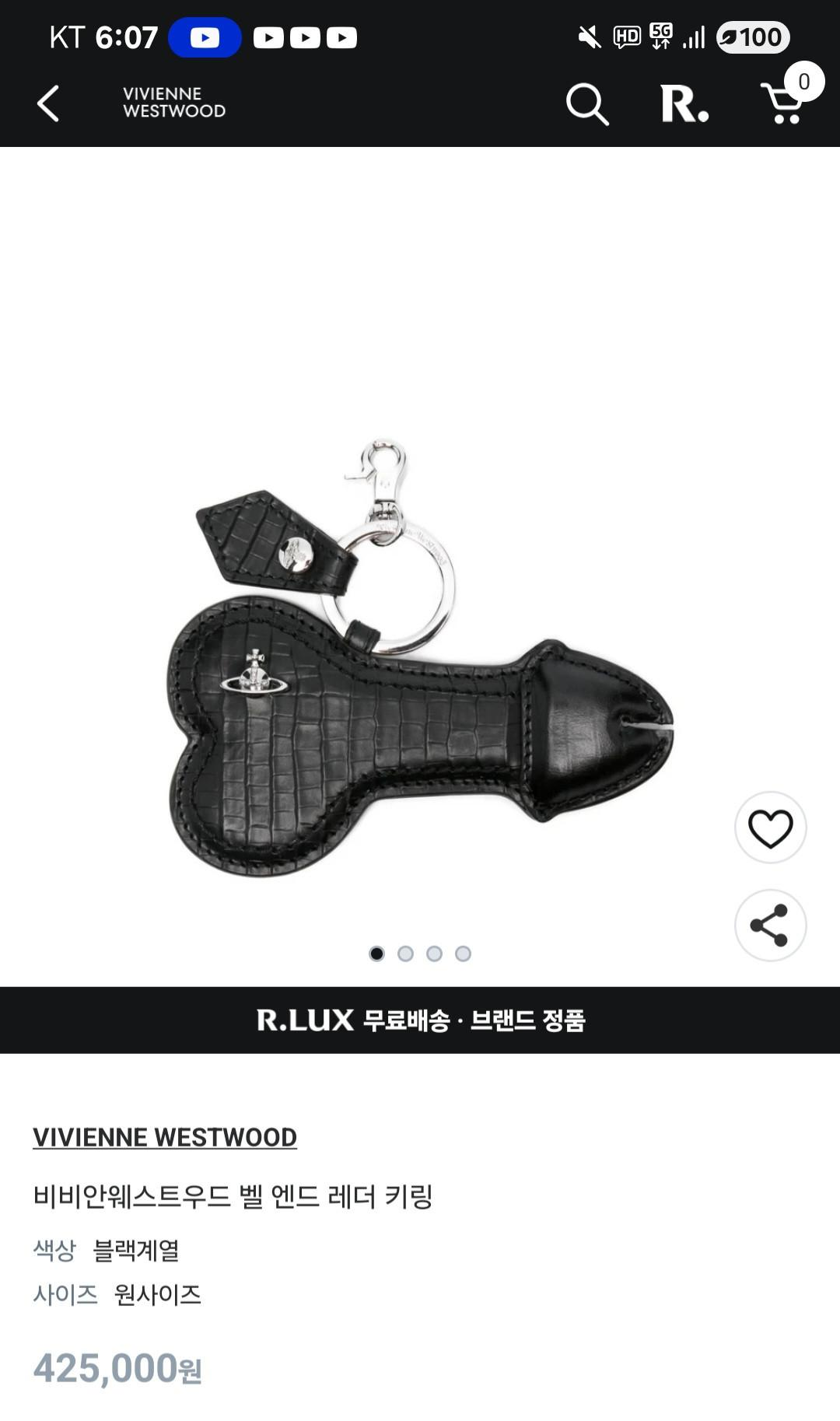The image size is (840, 1421).
Task: Open the R.LUX free shipping banner
Action: (x=420, y=1020)
